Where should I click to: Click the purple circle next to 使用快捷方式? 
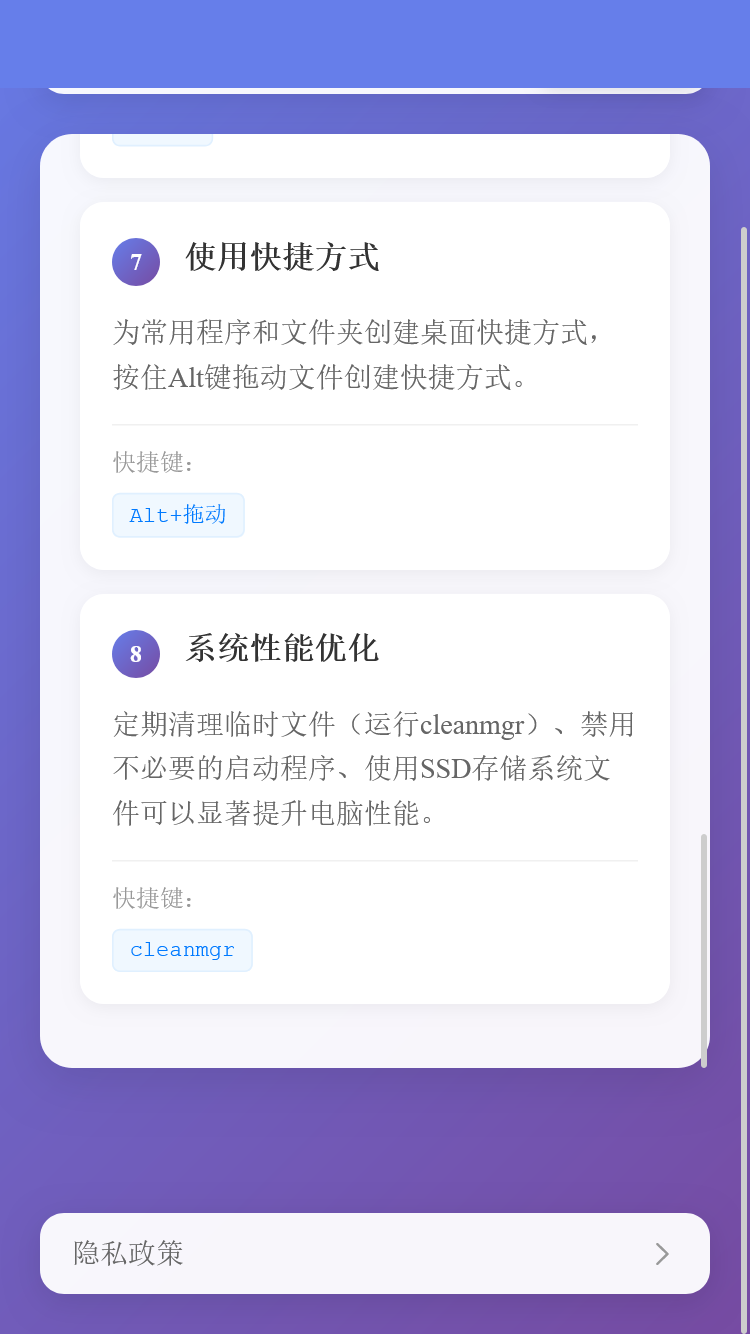136,261
